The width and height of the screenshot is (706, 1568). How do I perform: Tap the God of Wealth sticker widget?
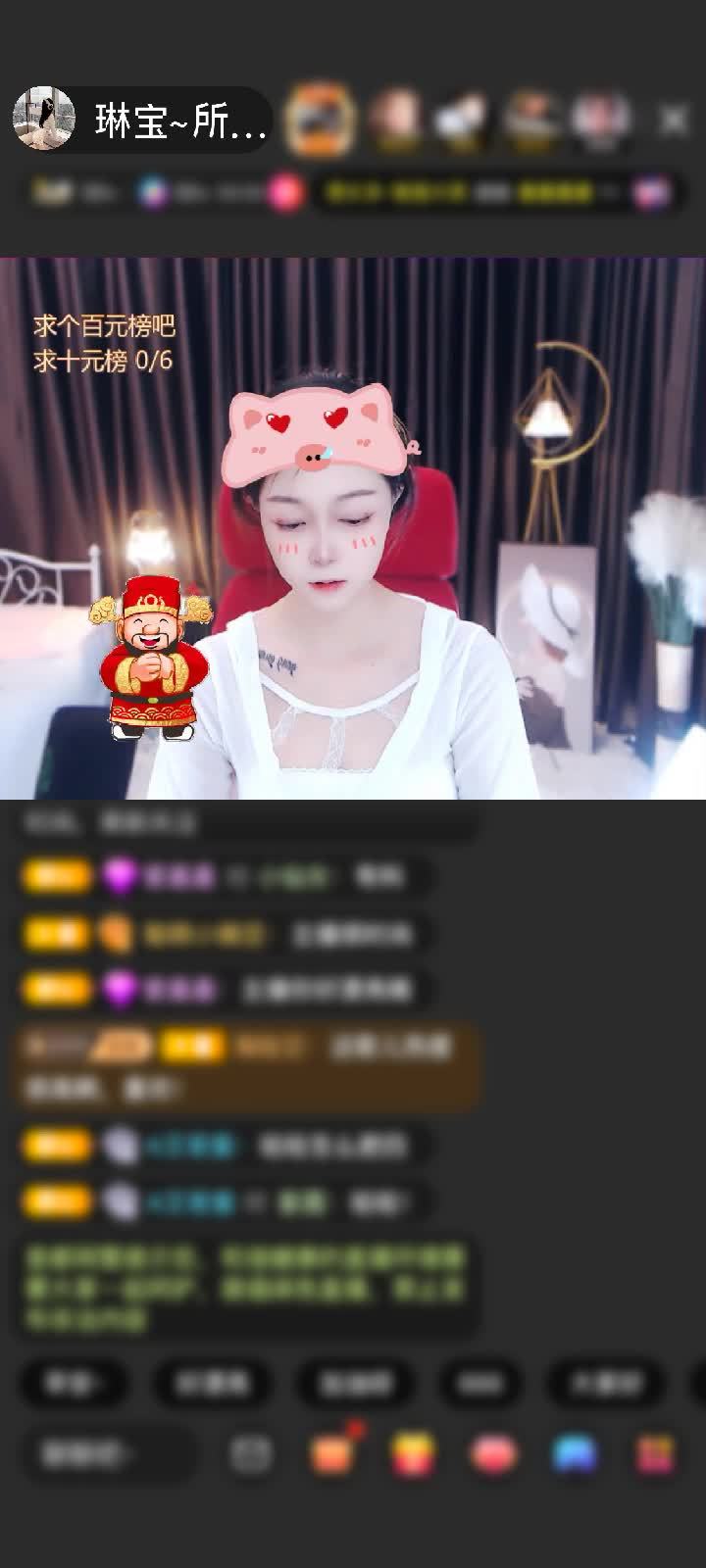click(154, 659)
